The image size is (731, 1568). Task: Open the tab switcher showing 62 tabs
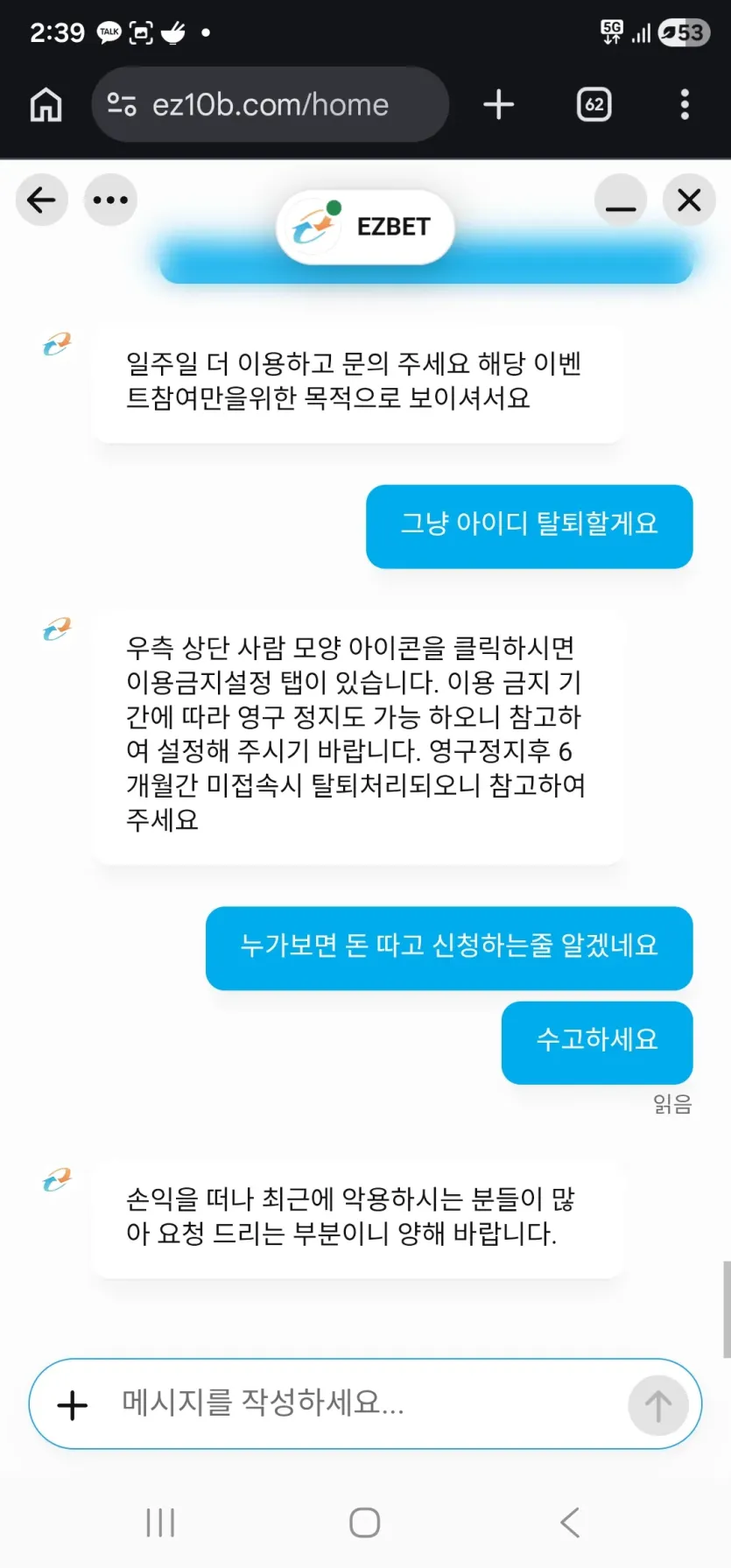(594, 105)
